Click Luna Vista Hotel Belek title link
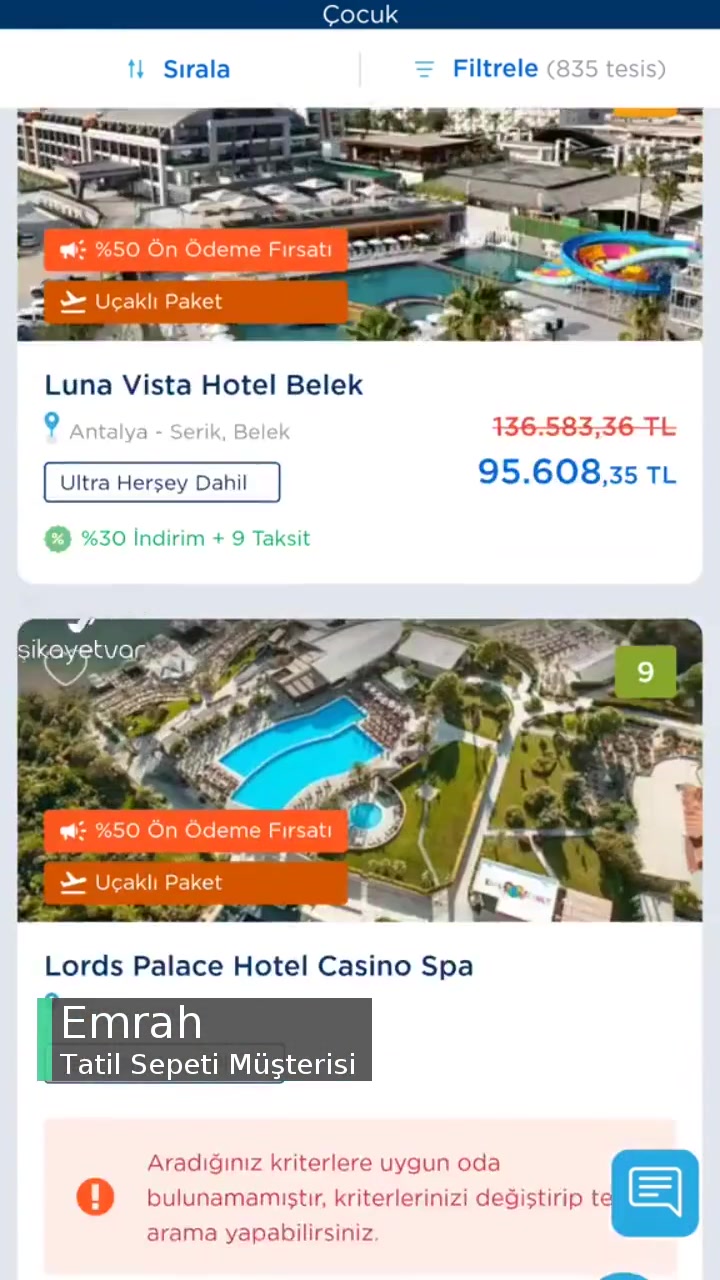Screen dimensions: 720x1280 tap(203, 385)
